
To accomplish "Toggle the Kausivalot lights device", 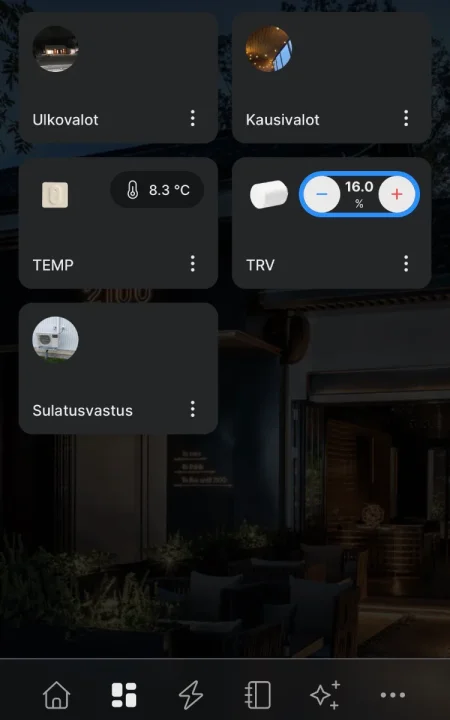I will click(x=269, y=49).
